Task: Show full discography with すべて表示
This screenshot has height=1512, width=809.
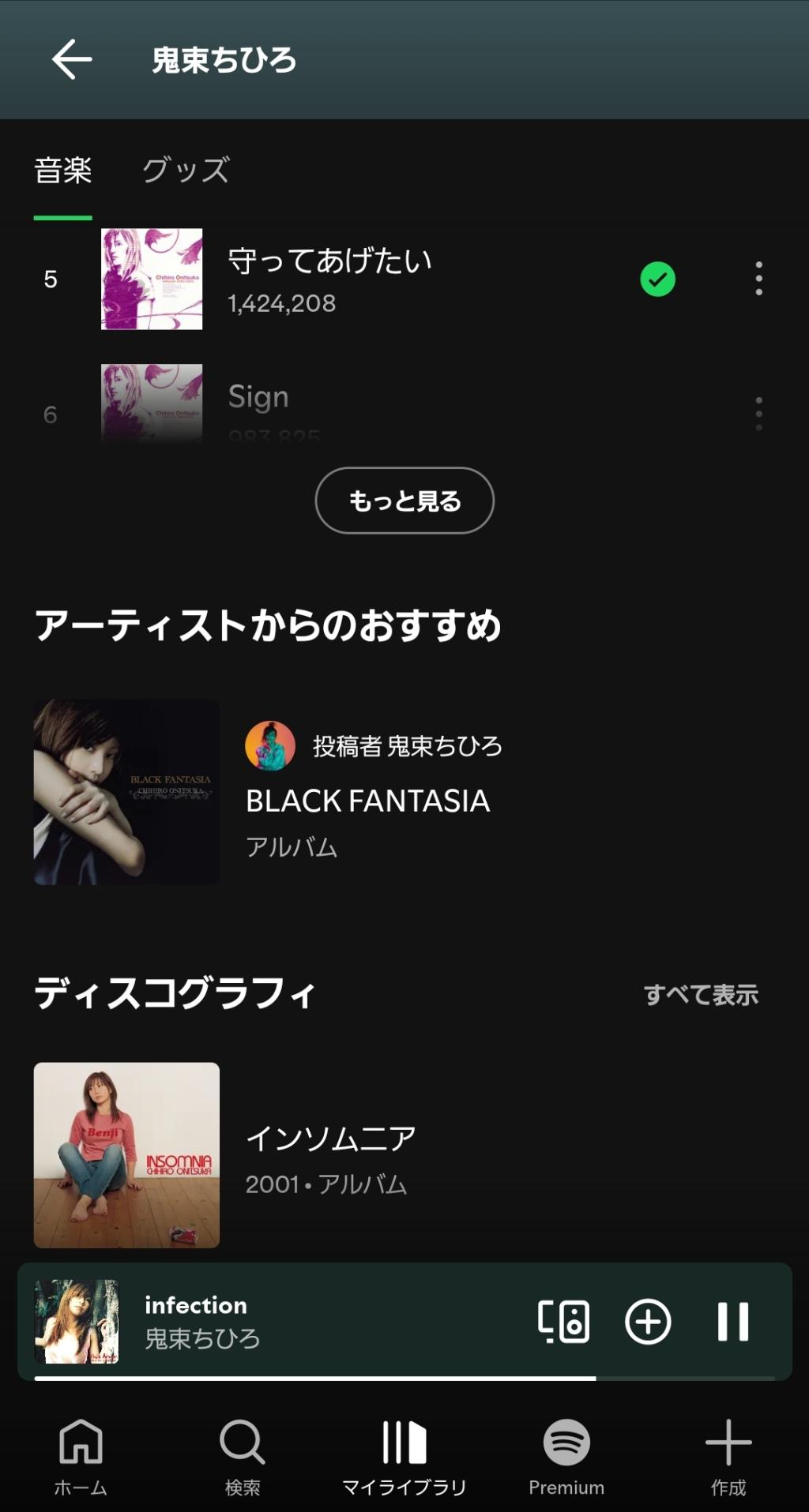Action: (701, 994)
